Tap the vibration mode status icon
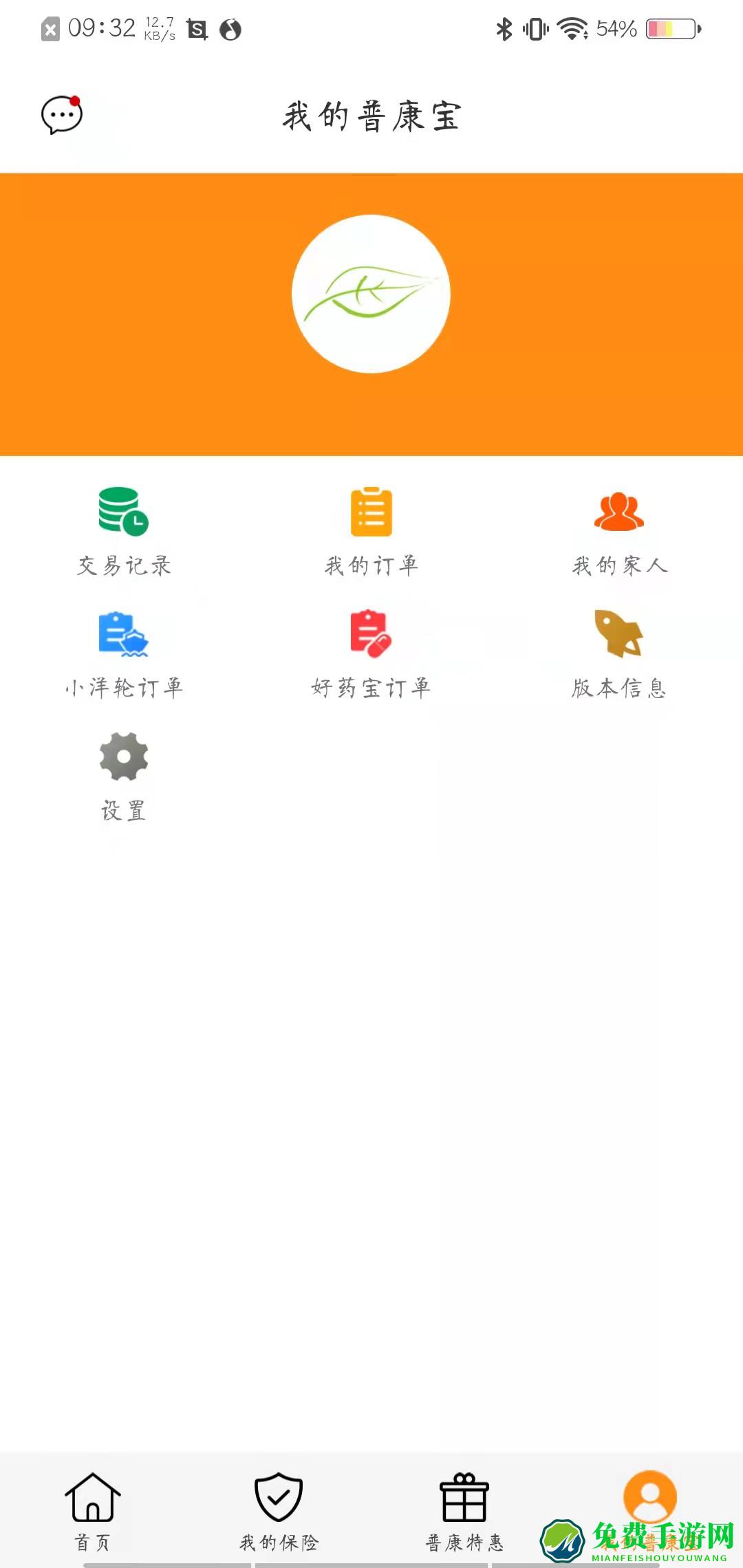This screenshot has width=743, height=1568. pos(536,30)
